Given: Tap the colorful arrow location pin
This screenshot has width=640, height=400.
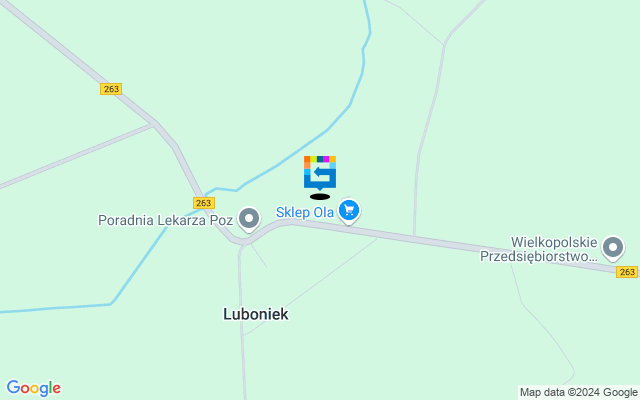Looking at the screenshot, I should [x=320, y=172].
